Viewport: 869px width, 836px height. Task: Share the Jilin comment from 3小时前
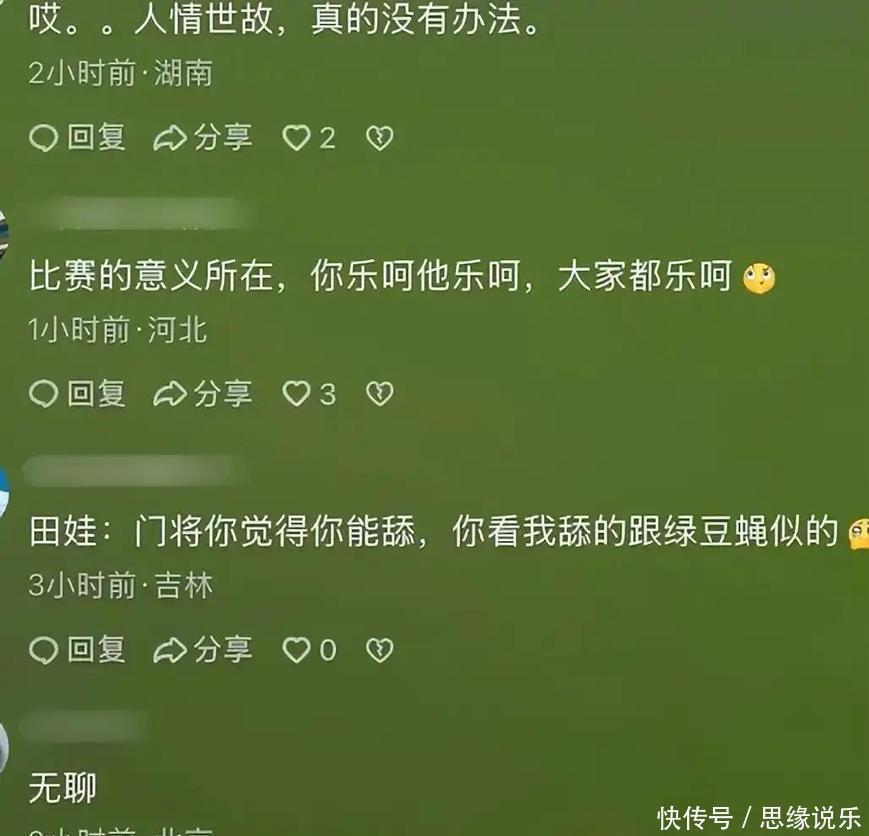pos(202,651)
